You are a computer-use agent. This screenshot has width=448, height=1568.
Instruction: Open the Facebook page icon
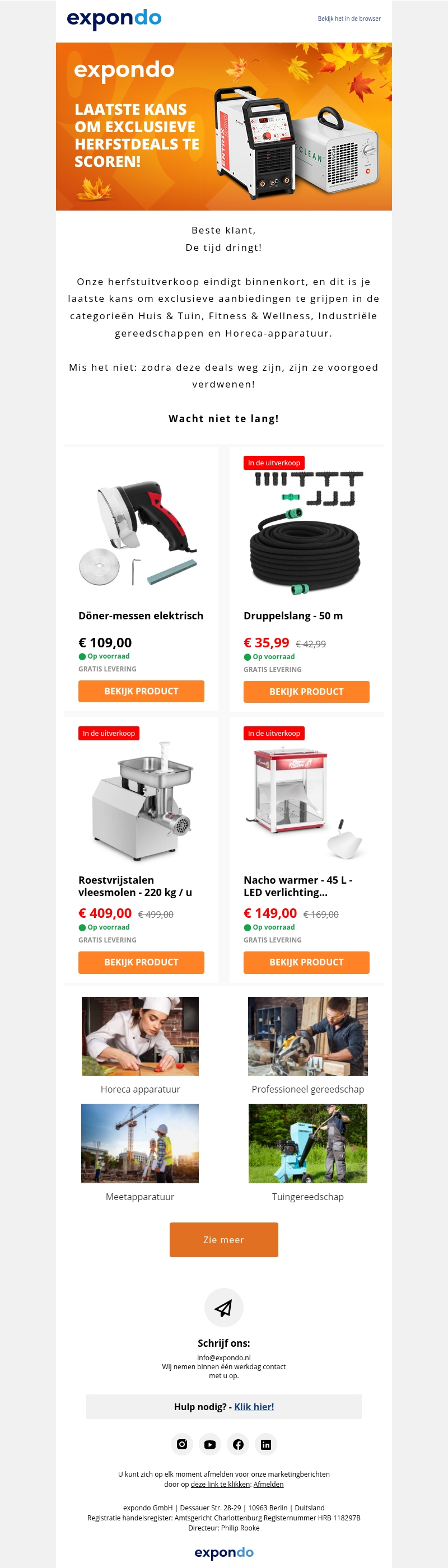[x=238, y=1444]
